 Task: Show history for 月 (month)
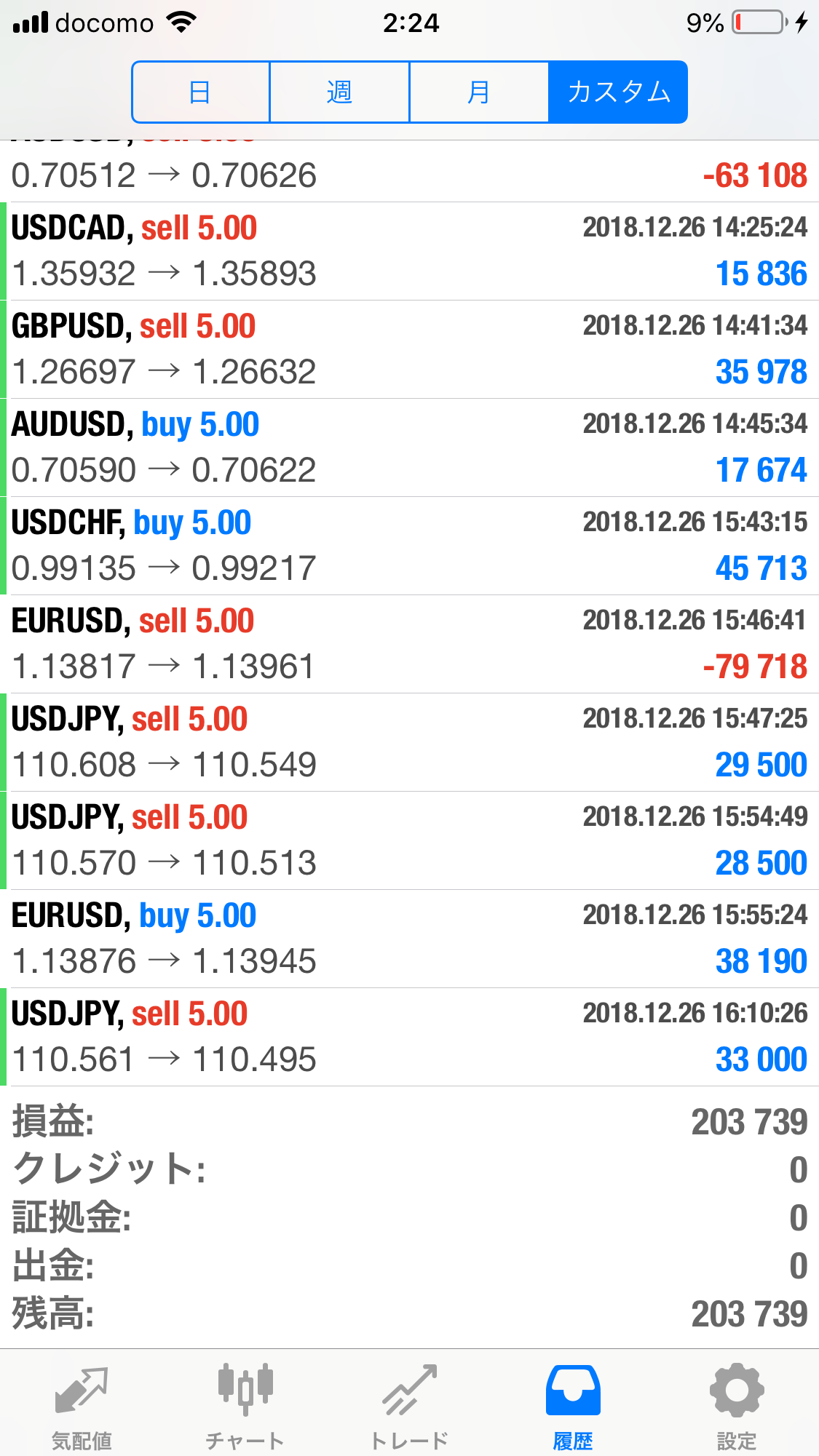click(478, 92)
